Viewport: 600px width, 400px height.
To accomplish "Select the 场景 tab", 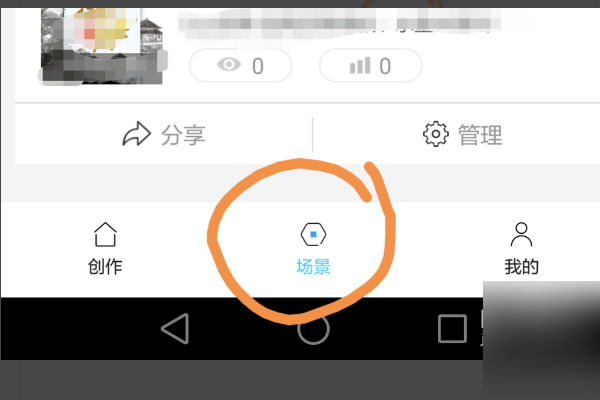I will [x=313, y=248].
